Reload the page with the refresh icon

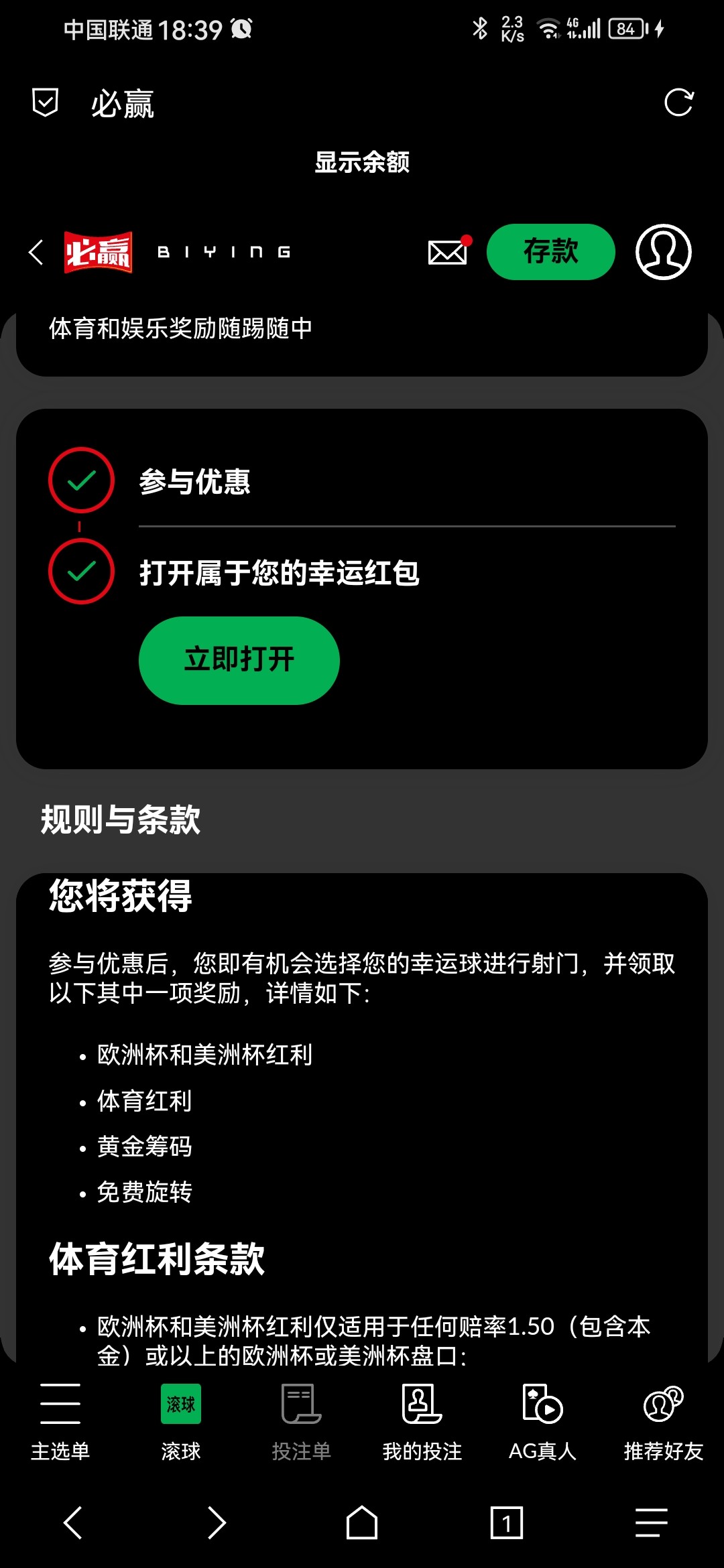[678, 103]
